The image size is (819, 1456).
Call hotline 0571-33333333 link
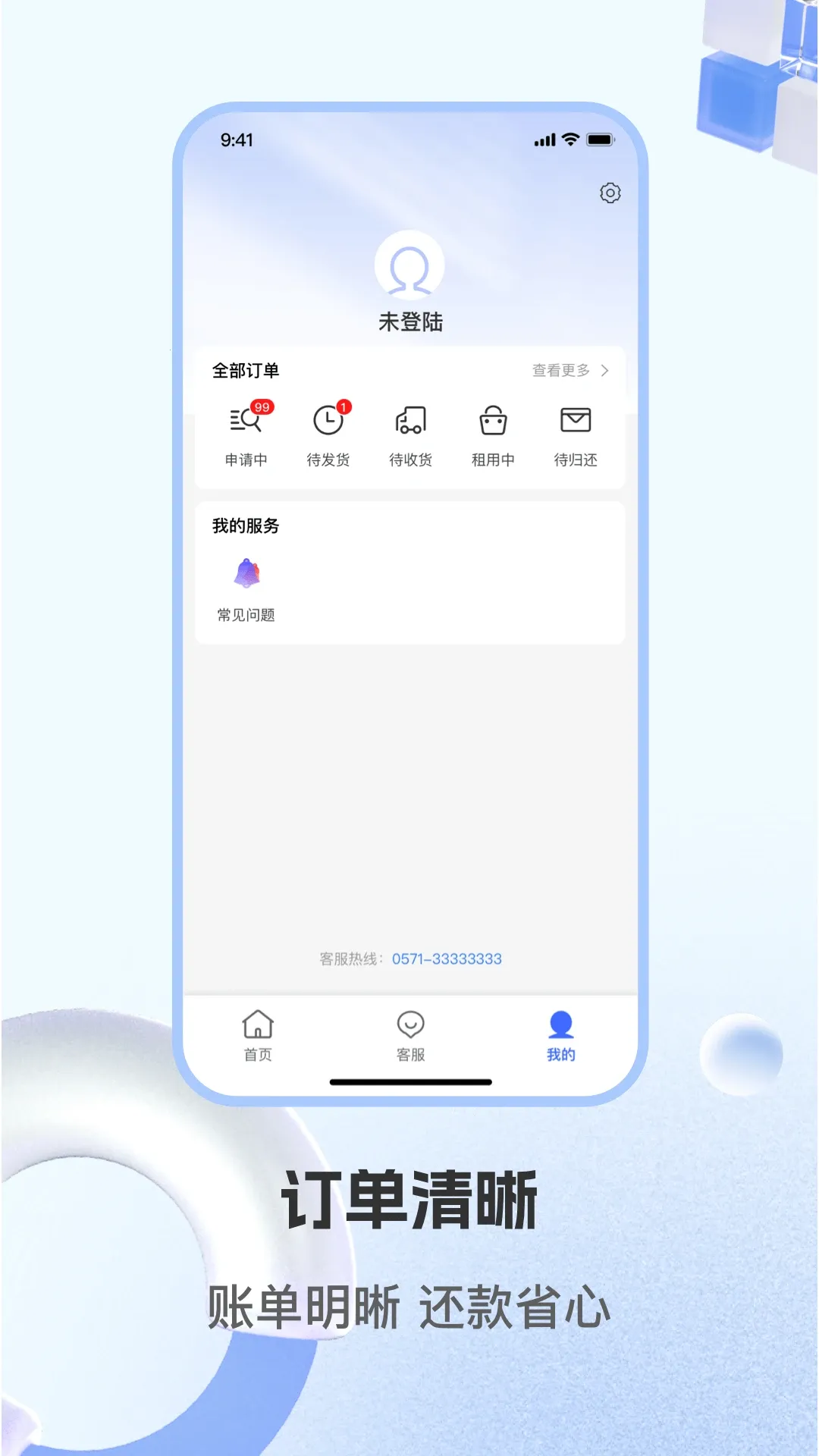pyautogui.click(x=446, y=958)
